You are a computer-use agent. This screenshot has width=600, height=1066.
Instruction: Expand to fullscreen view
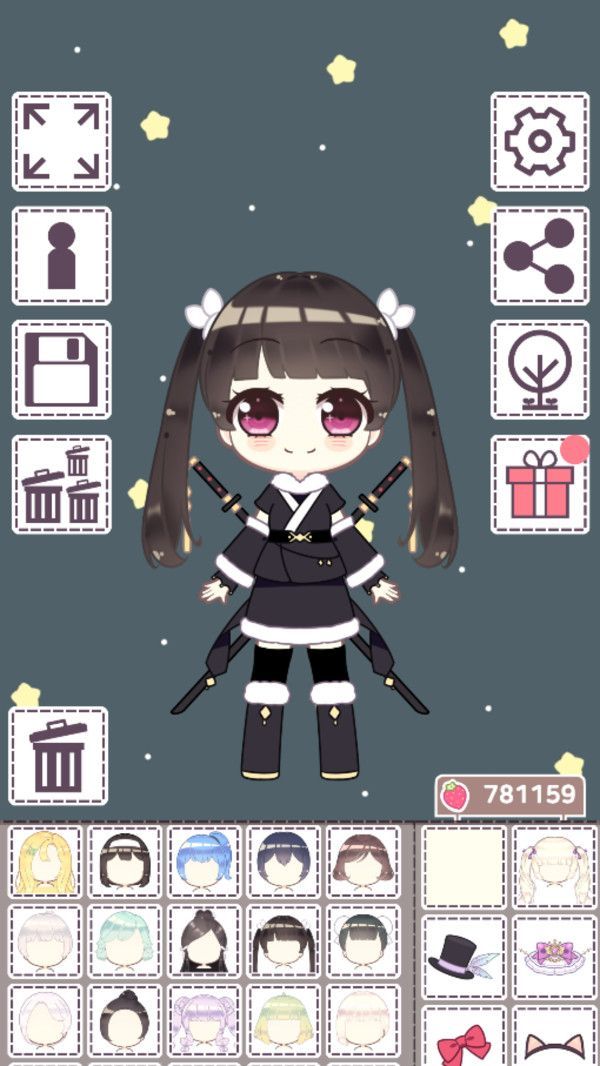(x=61, y=142)
